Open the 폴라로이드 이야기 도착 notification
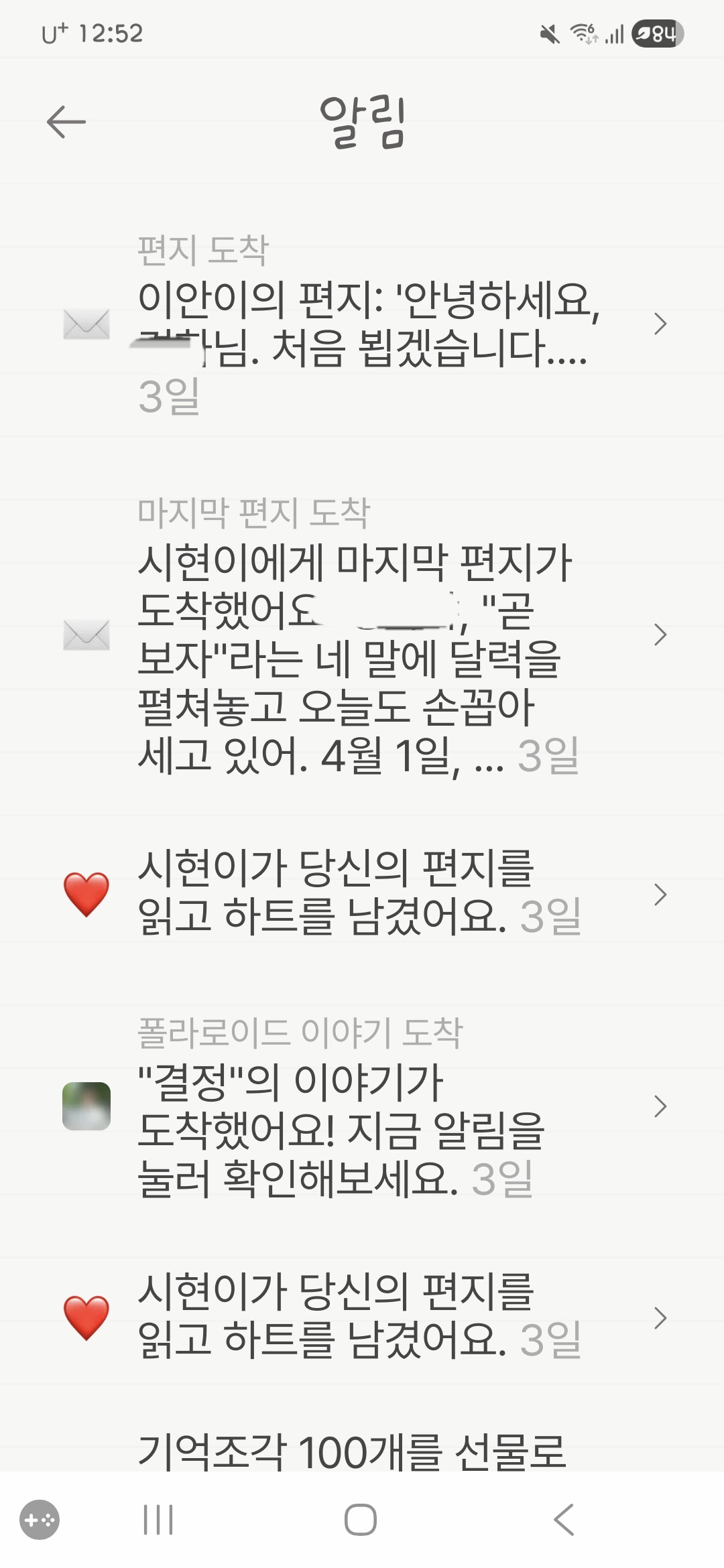Viewport: 724px width, 1568px height. 362,1106
